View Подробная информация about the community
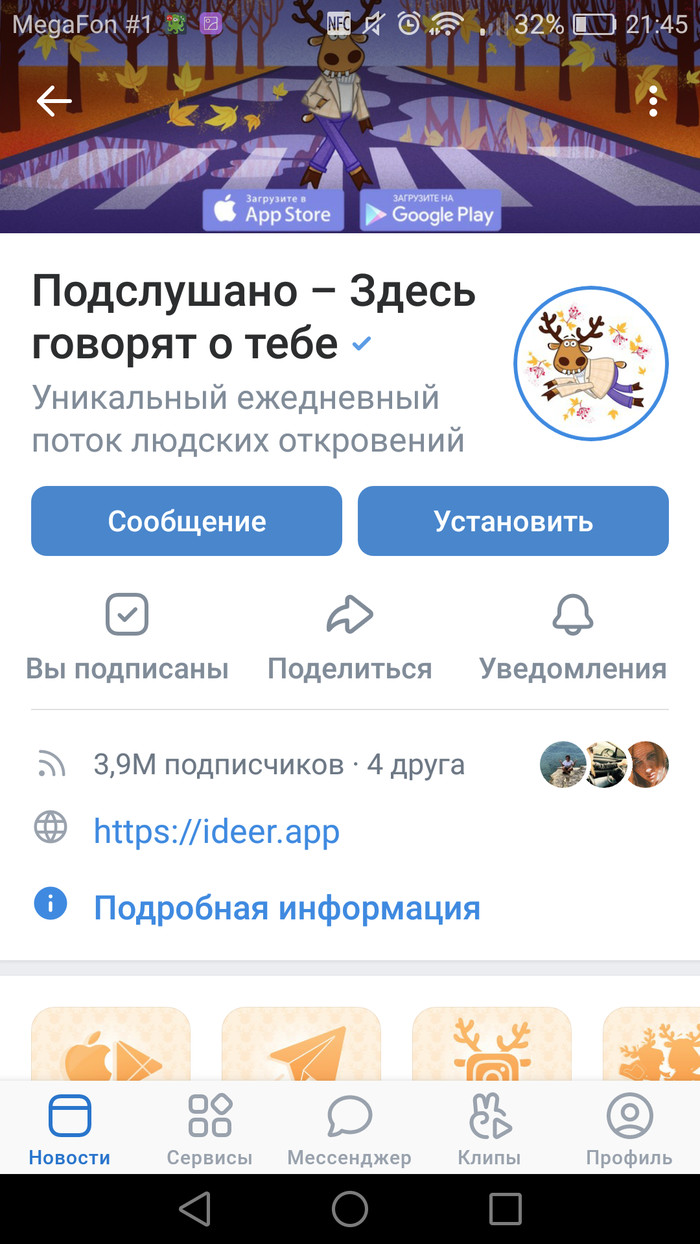The image size is (700, 1244). 286,907
